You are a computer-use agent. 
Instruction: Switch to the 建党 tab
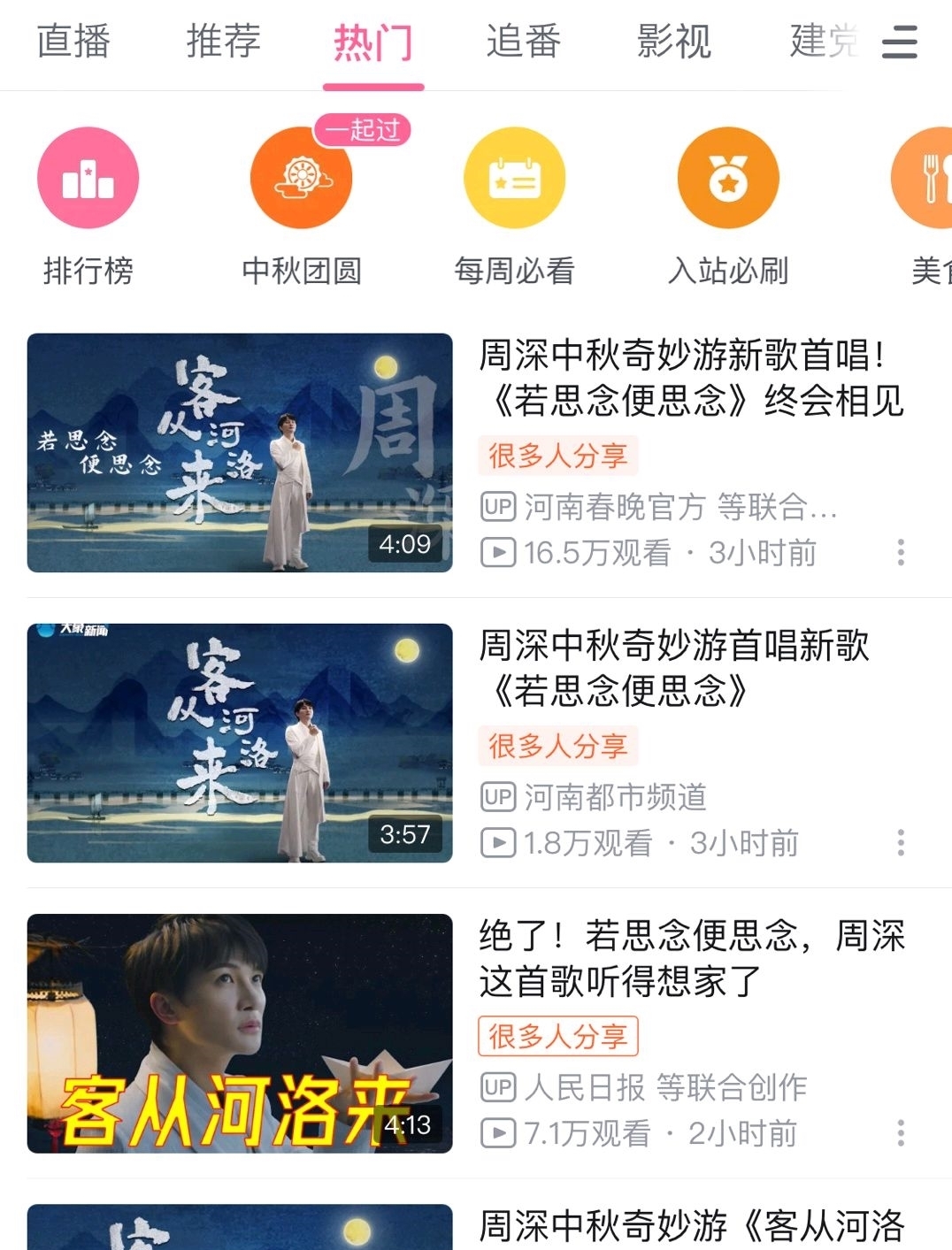click(823, 42)
